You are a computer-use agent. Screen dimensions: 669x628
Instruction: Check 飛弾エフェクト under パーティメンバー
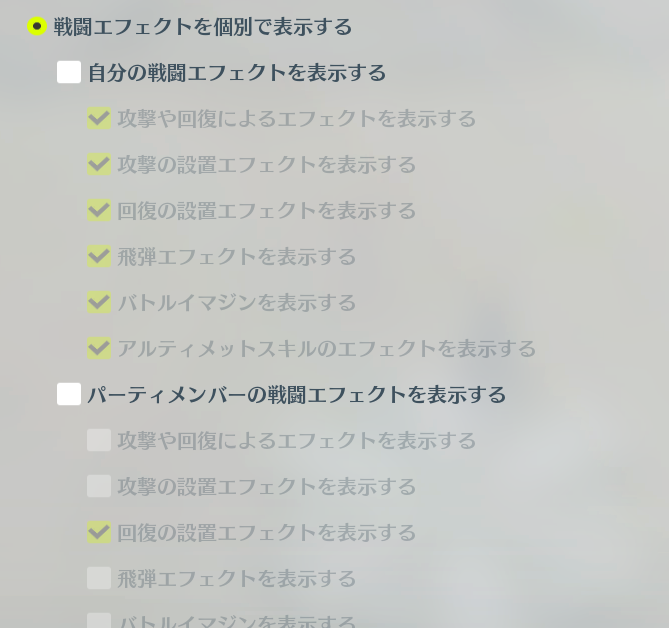pos(99,579)
